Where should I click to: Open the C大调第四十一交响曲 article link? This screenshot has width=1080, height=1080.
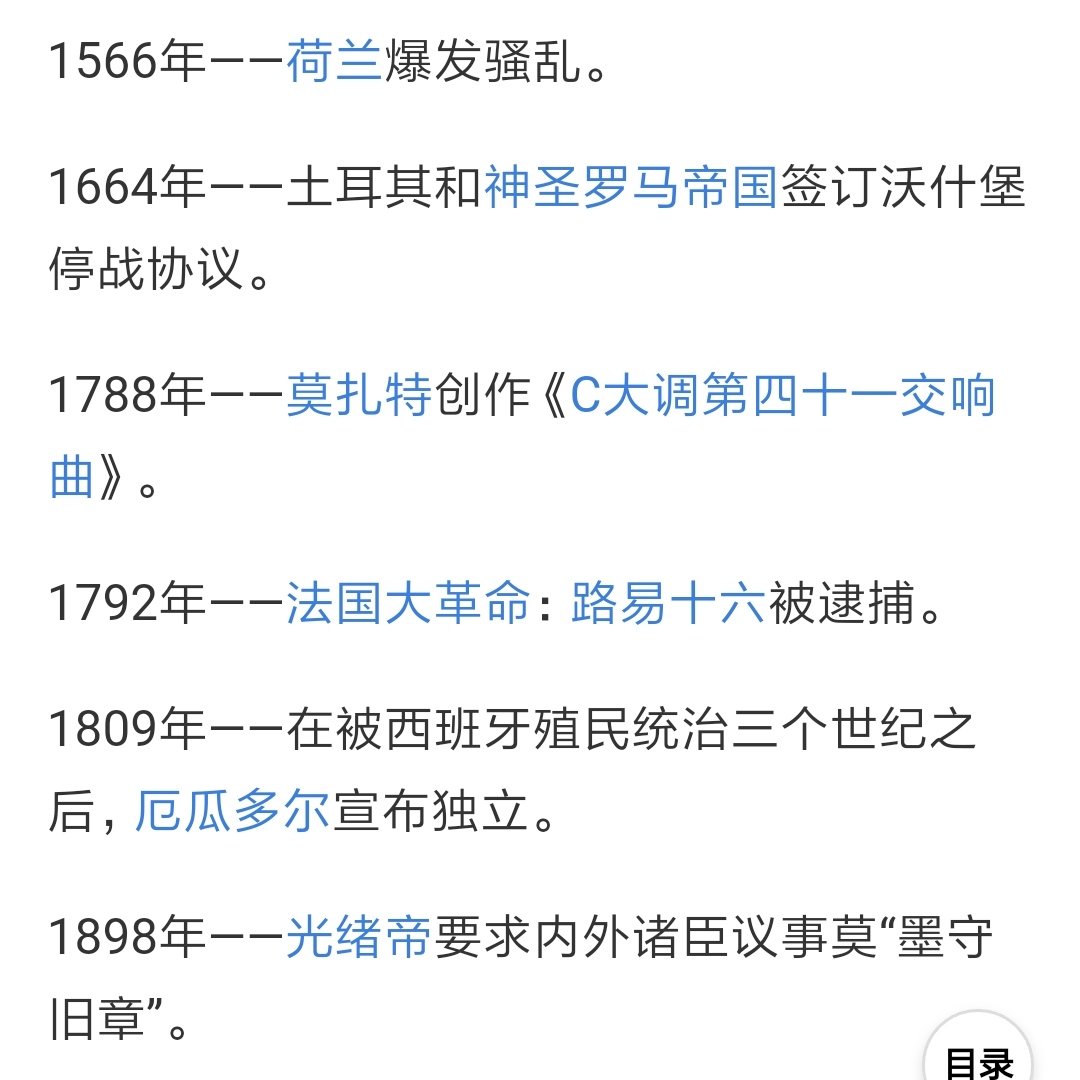pos(781,396)
